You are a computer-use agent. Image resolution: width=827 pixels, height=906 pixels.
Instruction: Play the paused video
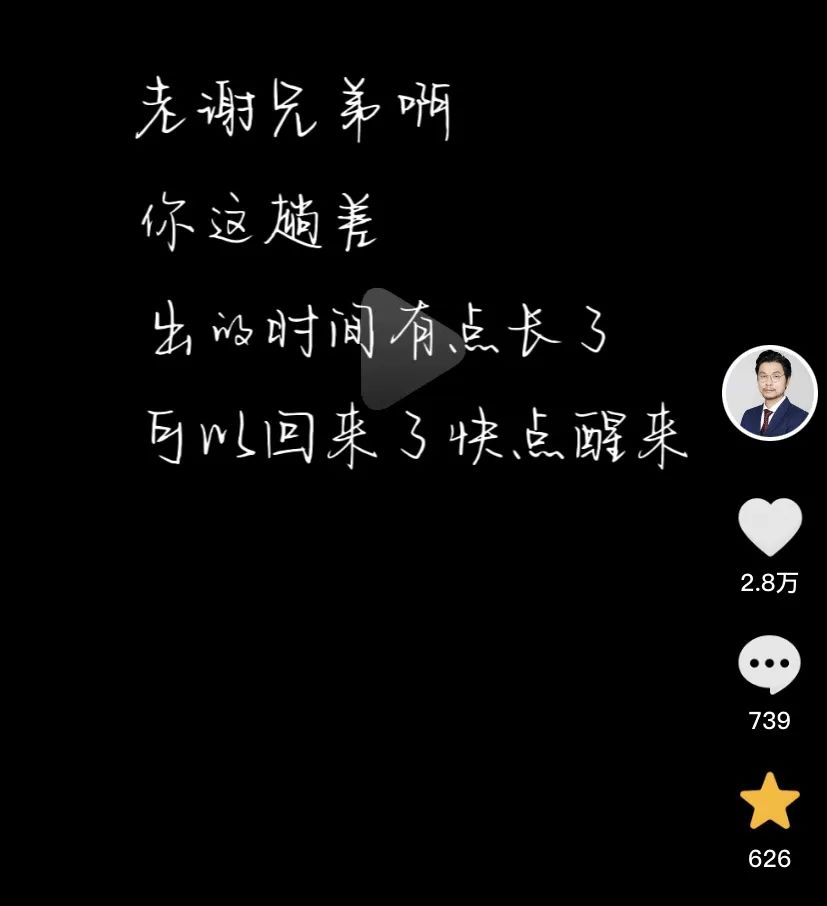pos(413,349)
